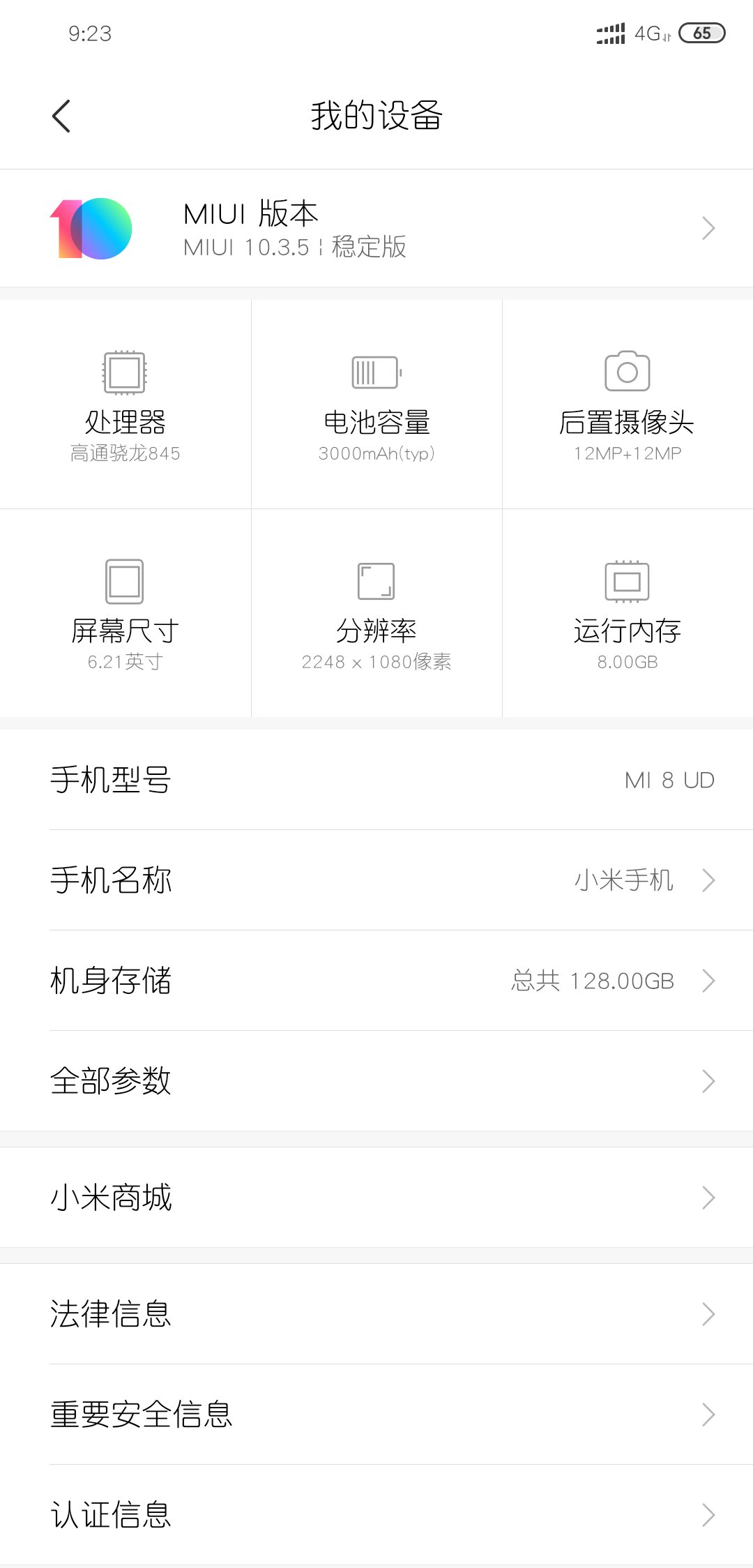The height and width of the screenshot is (1568, 753).
Task: Open 认证信息
Action: (376, 1515)
